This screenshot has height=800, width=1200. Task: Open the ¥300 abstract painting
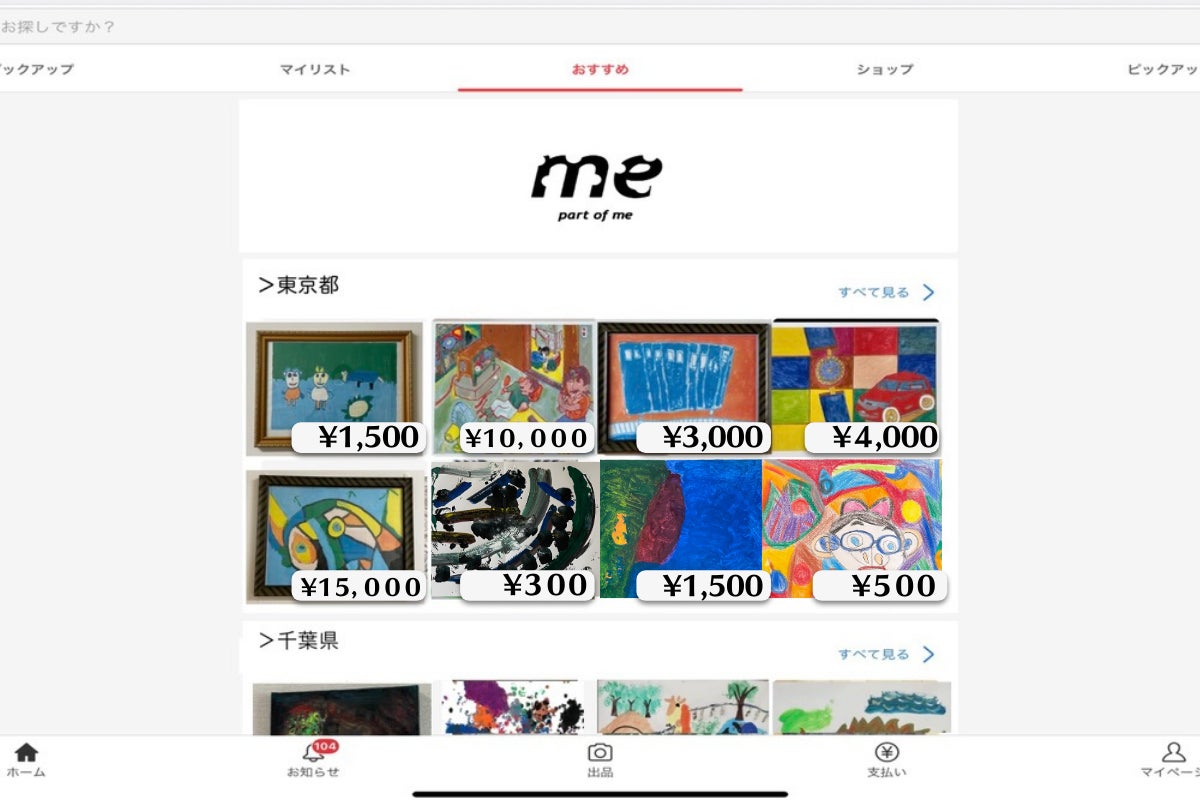(514, 528)
